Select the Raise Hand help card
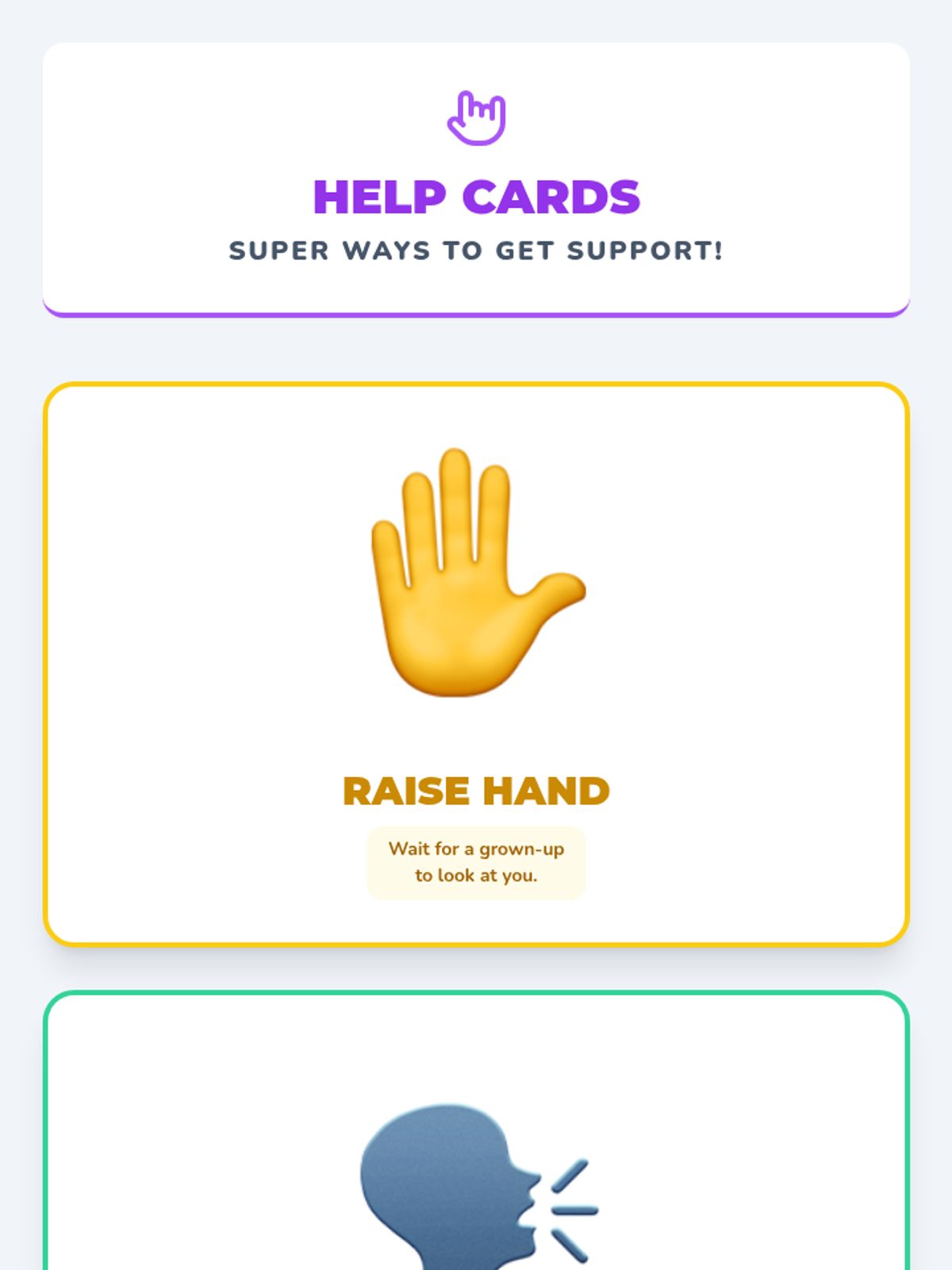Viewport: 952px width, 1270px height. [x=476, y=664]
